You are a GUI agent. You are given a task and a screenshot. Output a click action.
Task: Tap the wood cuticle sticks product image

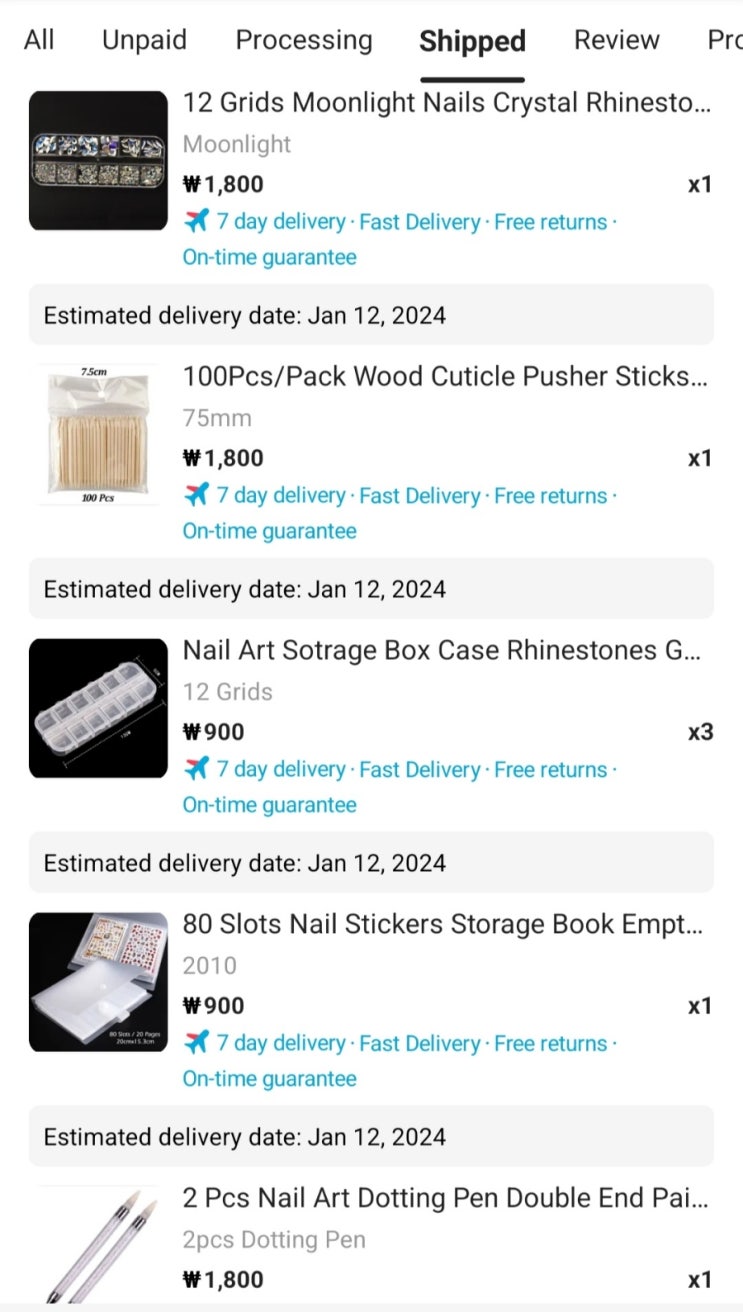(x=98, y=434)
